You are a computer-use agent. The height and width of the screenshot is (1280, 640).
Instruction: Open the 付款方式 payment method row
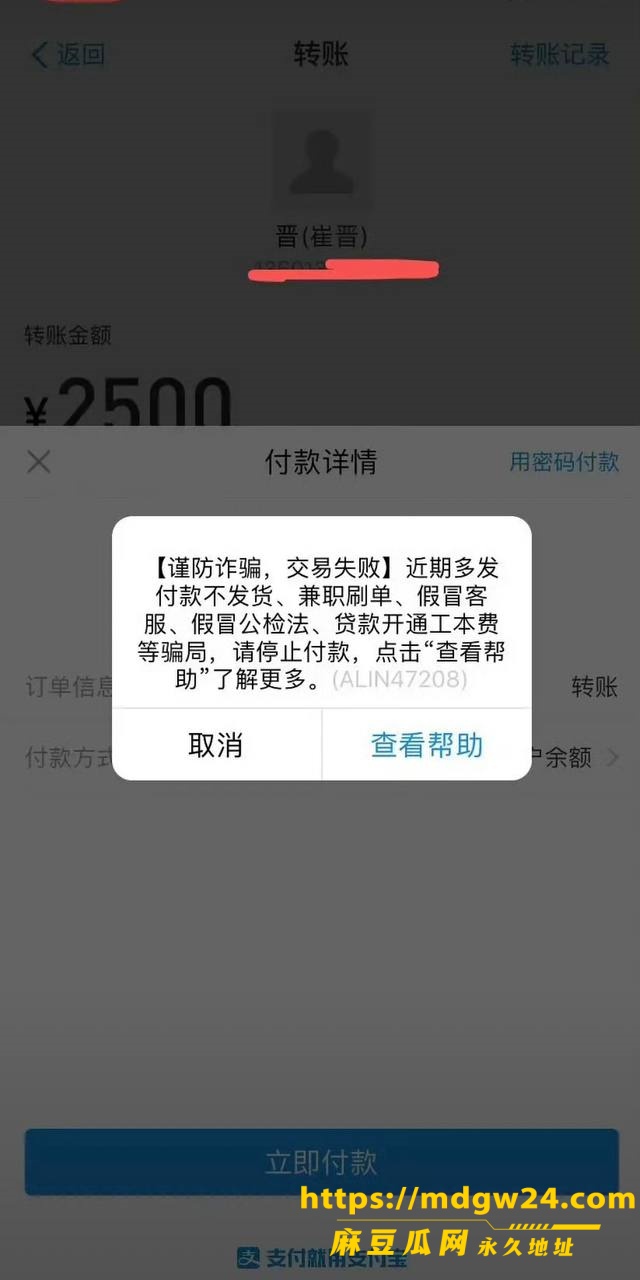click(321, 758)
